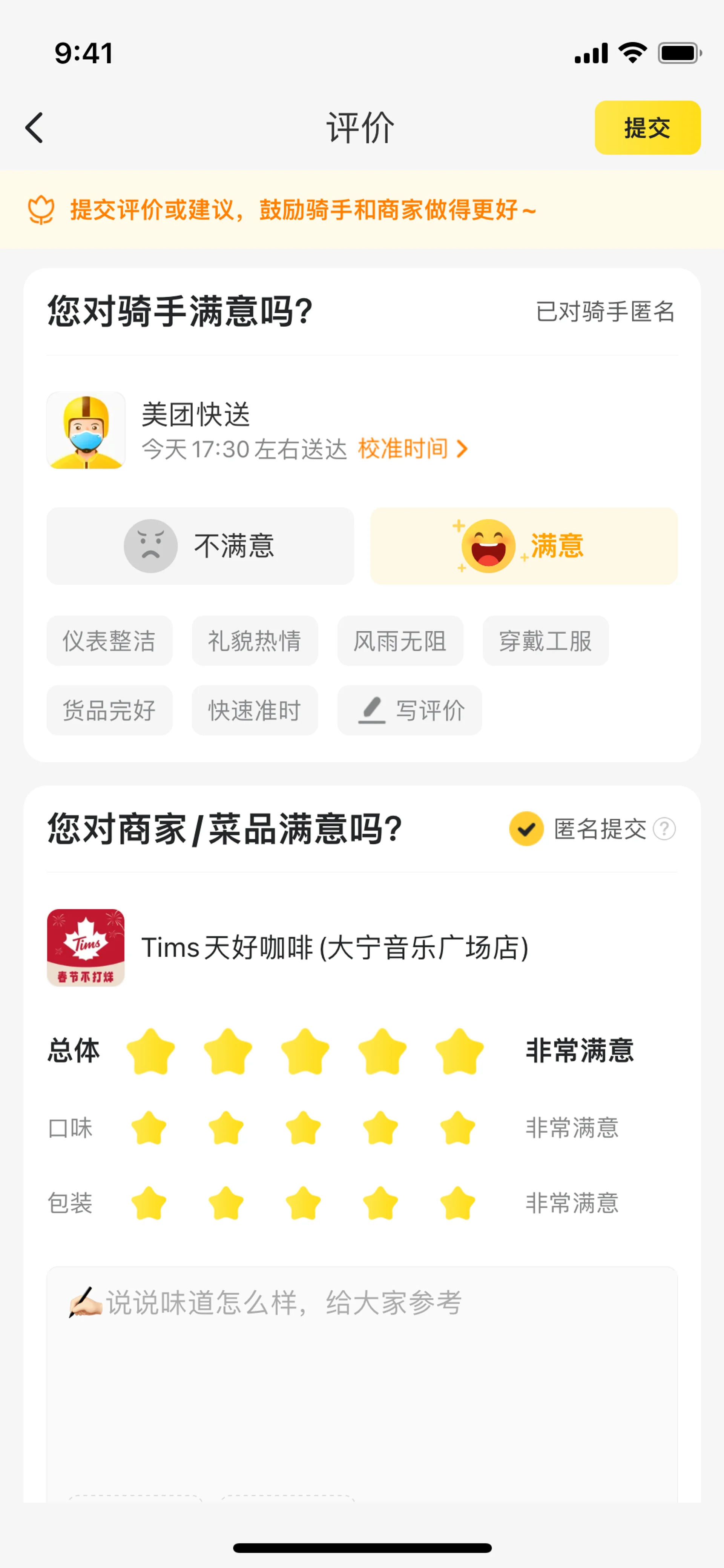Choose the 礼貌热情 tag
Screen dimensions: 724x1568
tap(254, 641)
